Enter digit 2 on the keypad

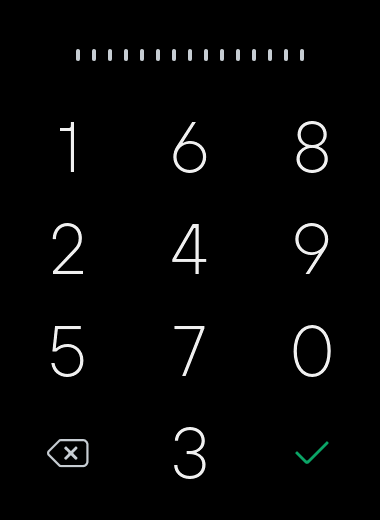coord(68,249)
